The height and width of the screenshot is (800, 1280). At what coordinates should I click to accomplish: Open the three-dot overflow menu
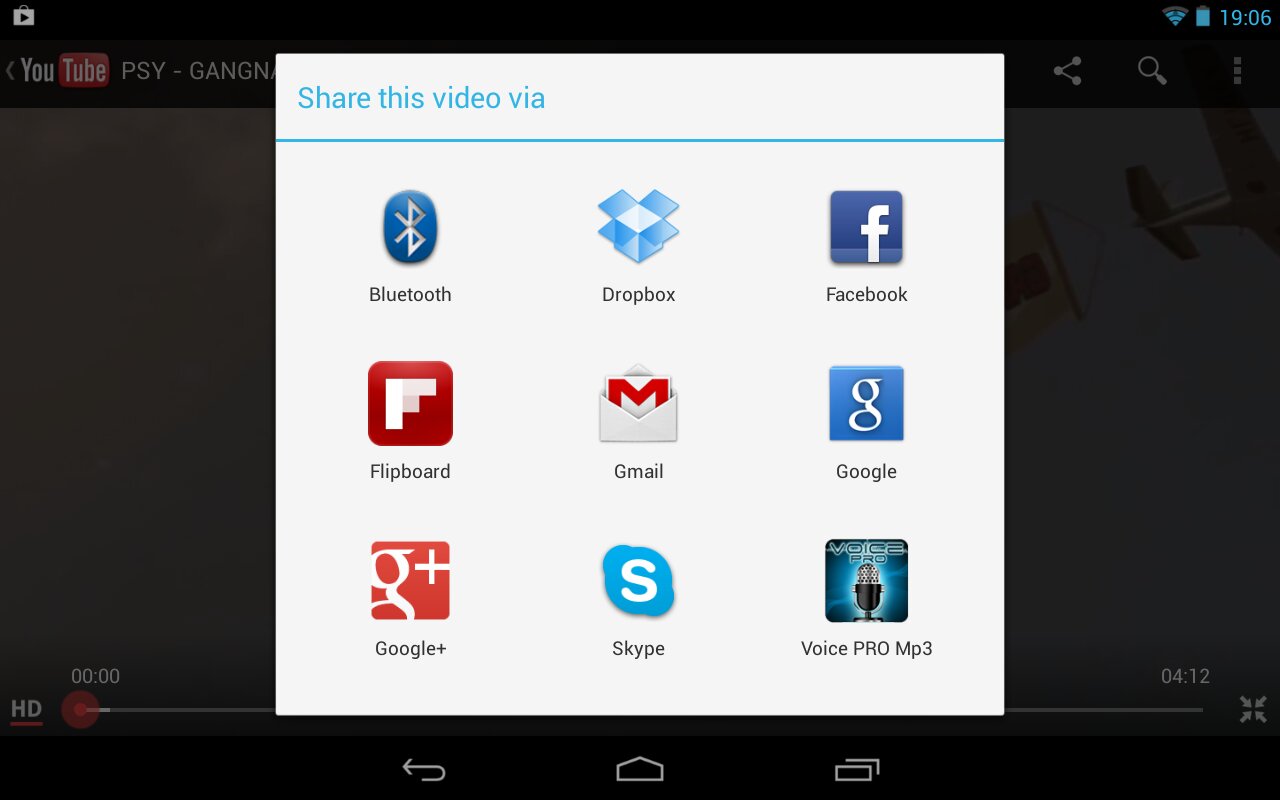[x=1237, y=71]
